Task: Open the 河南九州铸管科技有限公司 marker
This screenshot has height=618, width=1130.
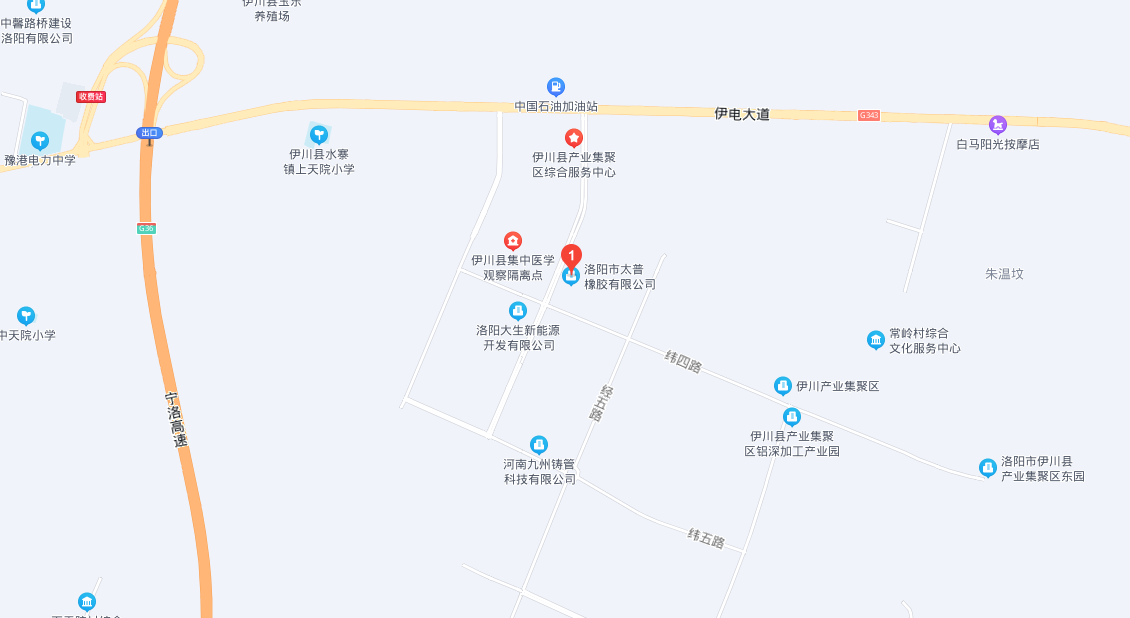Action: [539, 444]
